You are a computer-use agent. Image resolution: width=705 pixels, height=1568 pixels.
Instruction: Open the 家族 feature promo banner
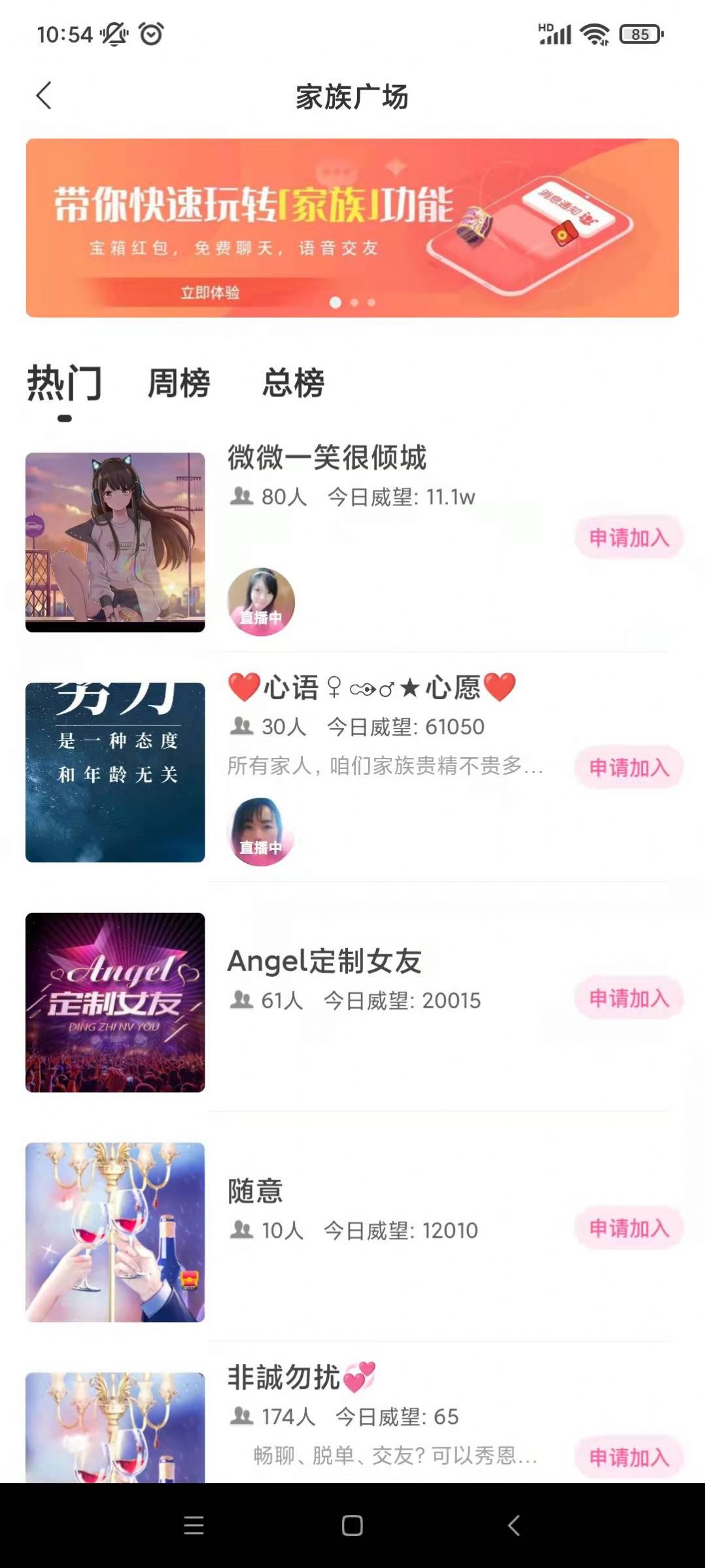[352, 228]
